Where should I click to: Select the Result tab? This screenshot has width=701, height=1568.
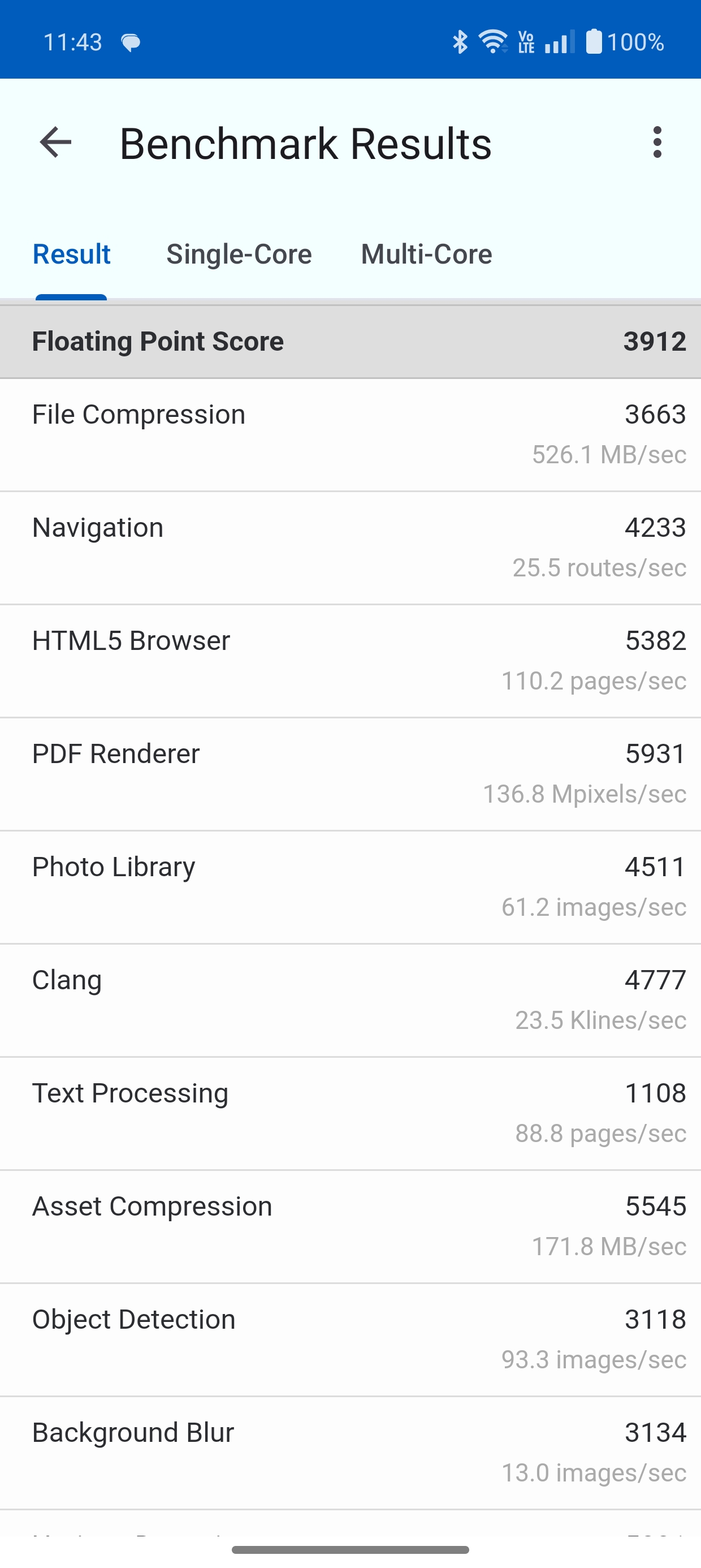click(x=71, y=254)
